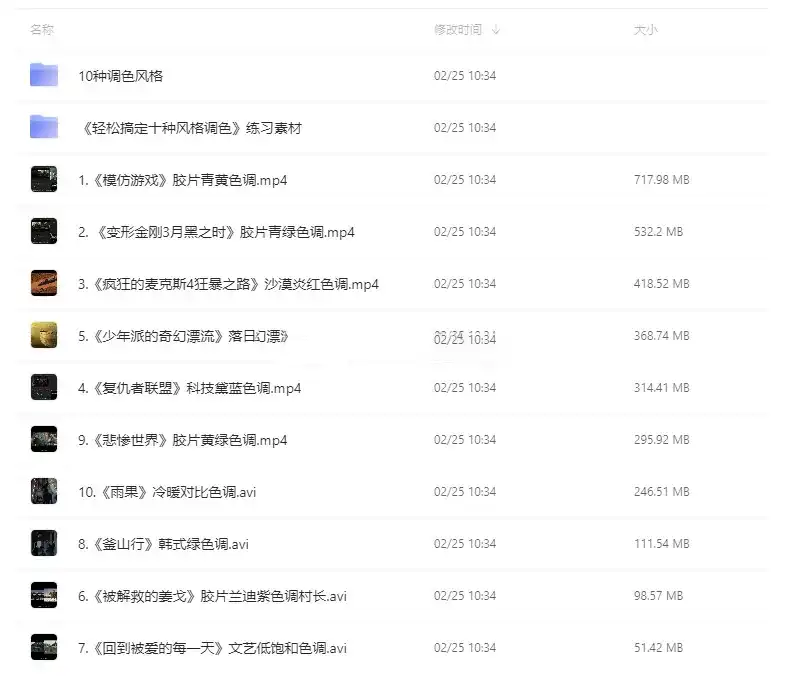The image size is (797, 695).
Task: Open file 5.《少年派的奇幻漂流》落日幻漂
Action: click(x=182, y=336)
